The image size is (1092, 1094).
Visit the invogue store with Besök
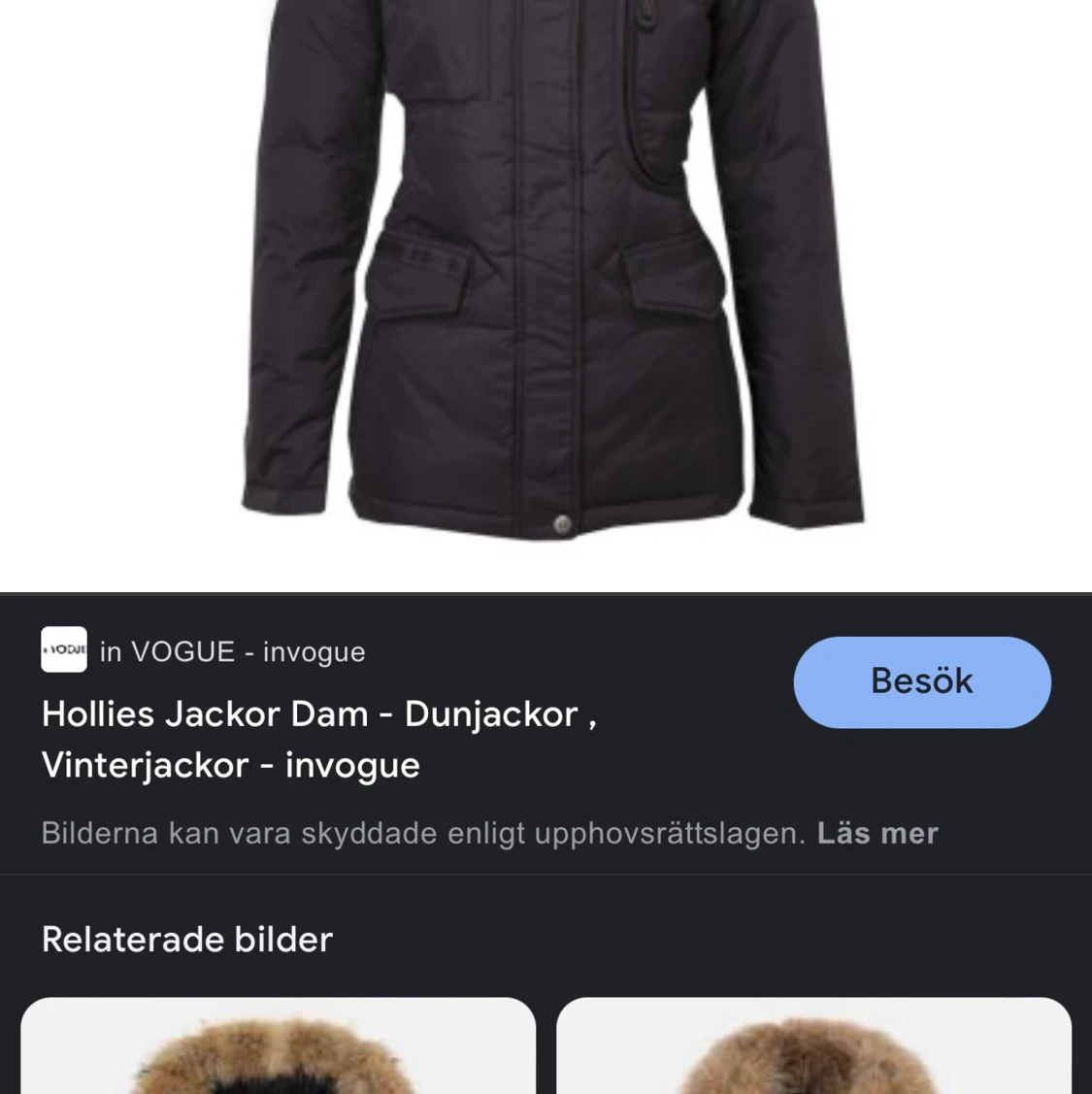tap(921, 681)
